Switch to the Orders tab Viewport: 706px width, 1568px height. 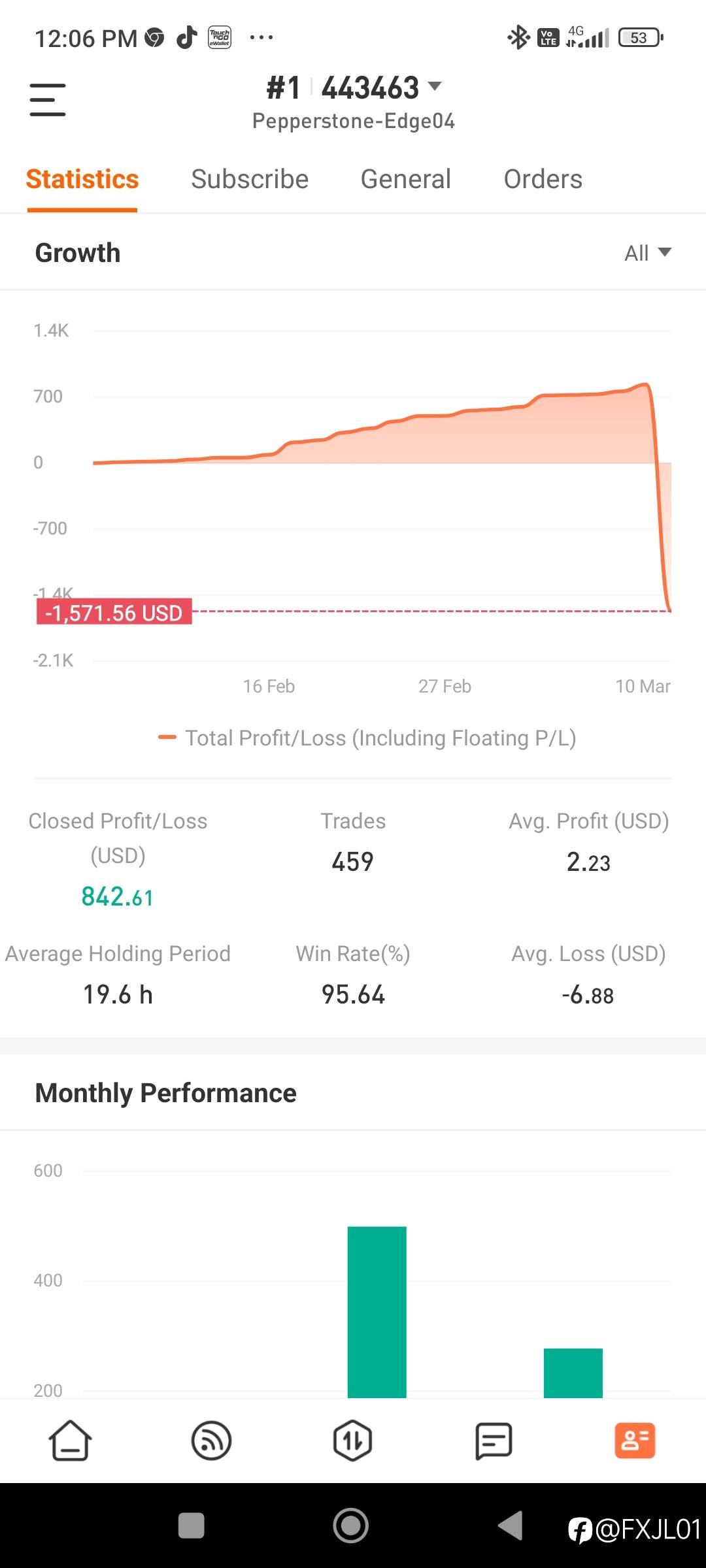click(x=543, y=179)
